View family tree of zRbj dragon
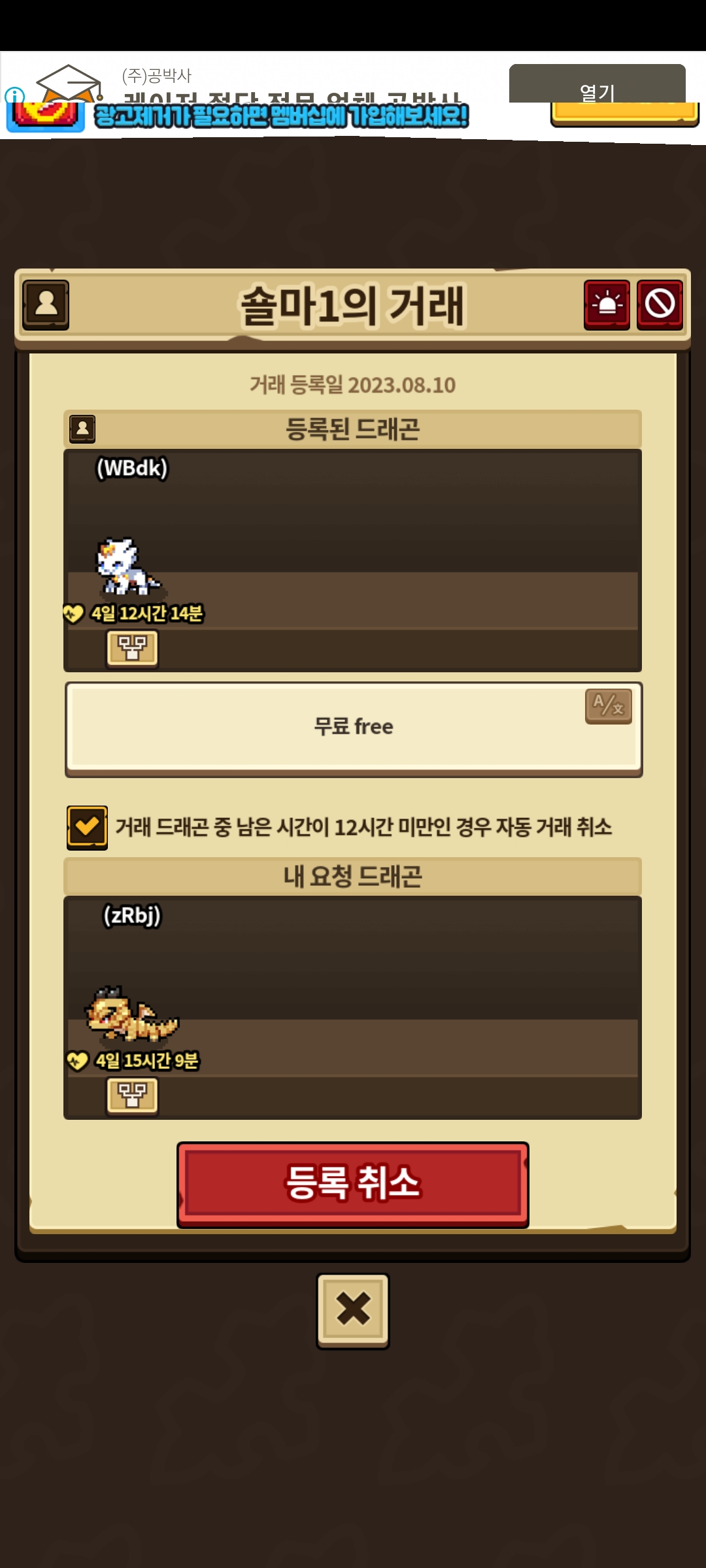 pos(132,1096)
